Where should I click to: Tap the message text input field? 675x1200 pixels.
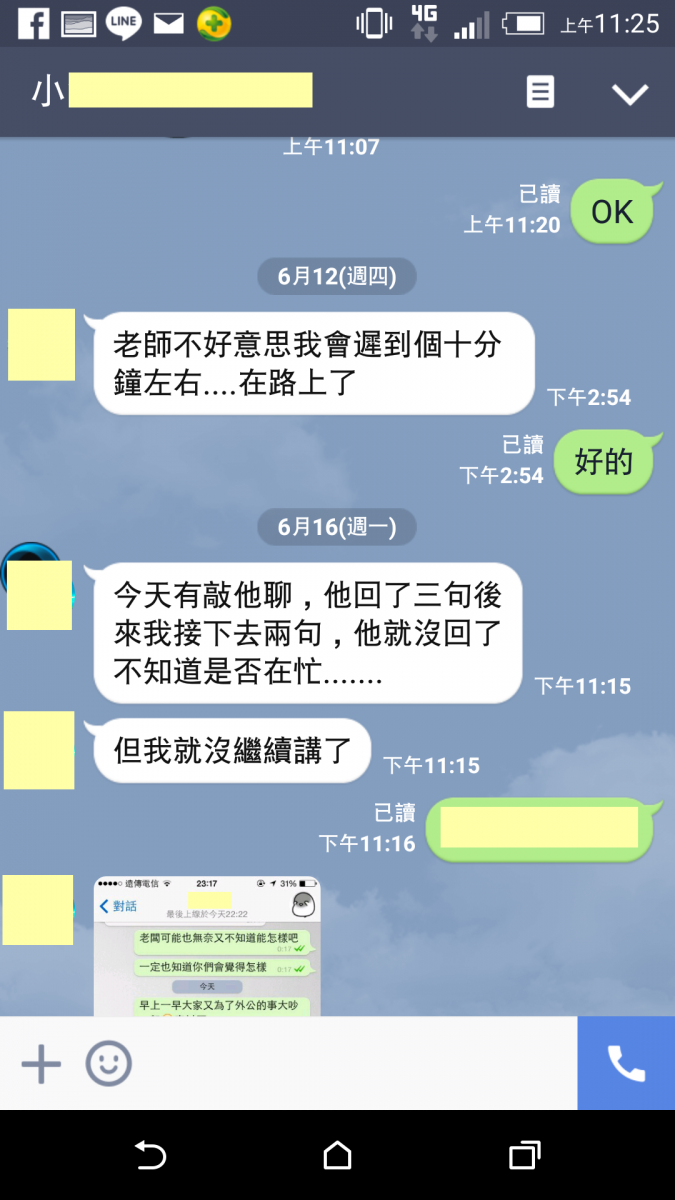click(x=350, y=1064)
